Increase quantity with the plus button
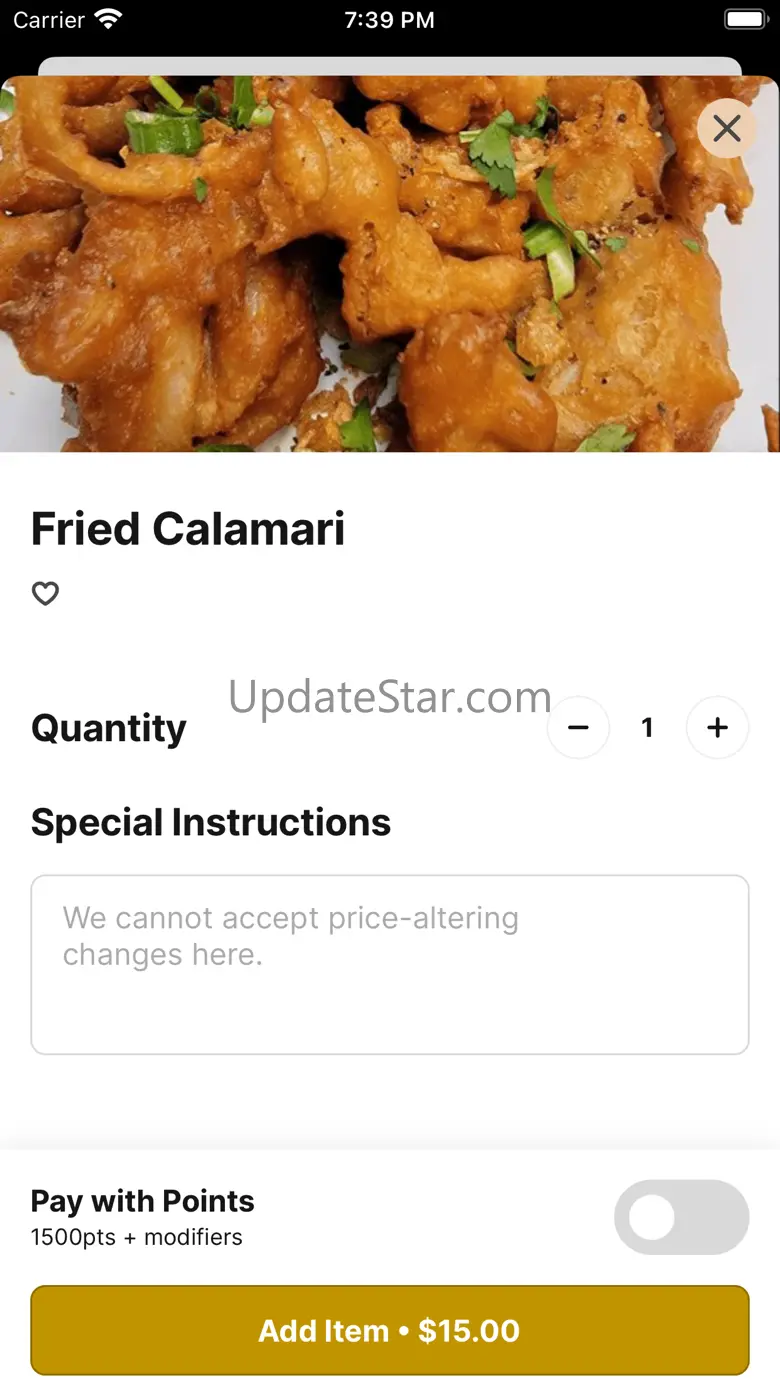The width and height of the screenshot is (780, 1387). point(717,728)
